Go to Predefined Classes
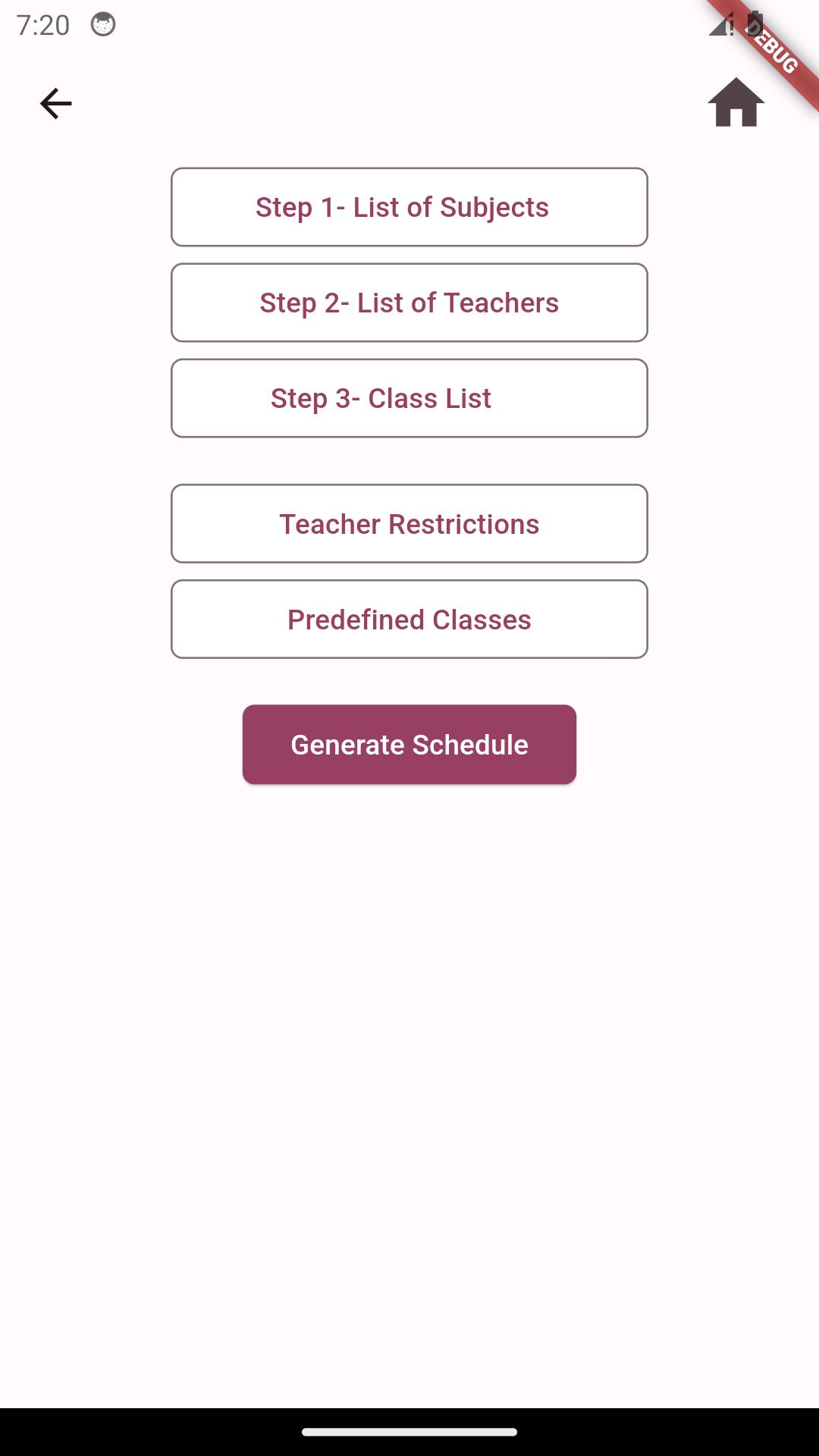Image resolution: width=819 pixels, height=1456 pixels. pos(409,620)
